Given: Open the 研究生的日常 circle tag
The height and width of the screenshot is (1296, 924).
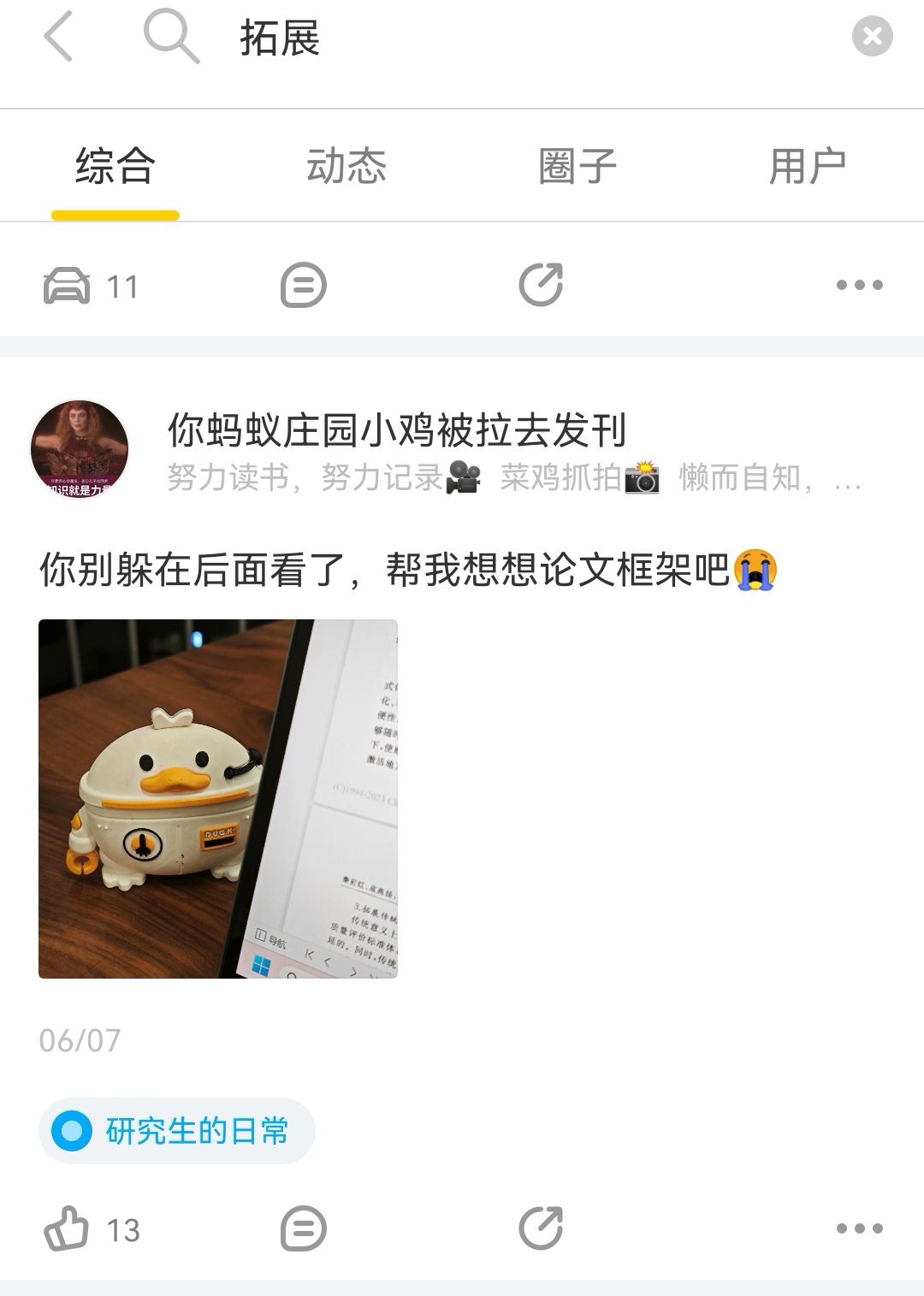Looking at the screenshot, I should [177, 1131].
